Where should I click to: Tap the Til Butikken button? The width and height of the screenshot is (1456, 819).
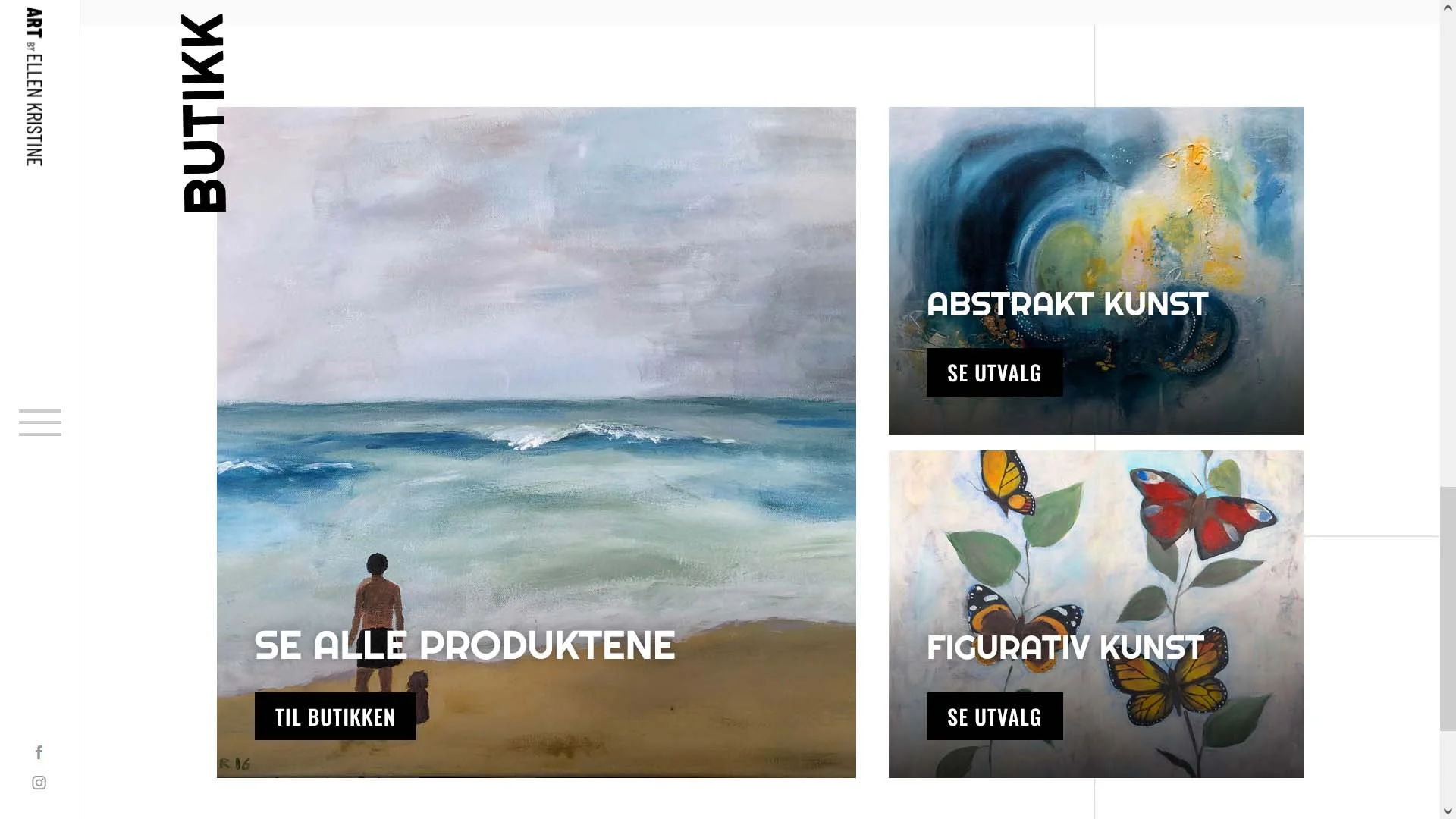(335, 717)
